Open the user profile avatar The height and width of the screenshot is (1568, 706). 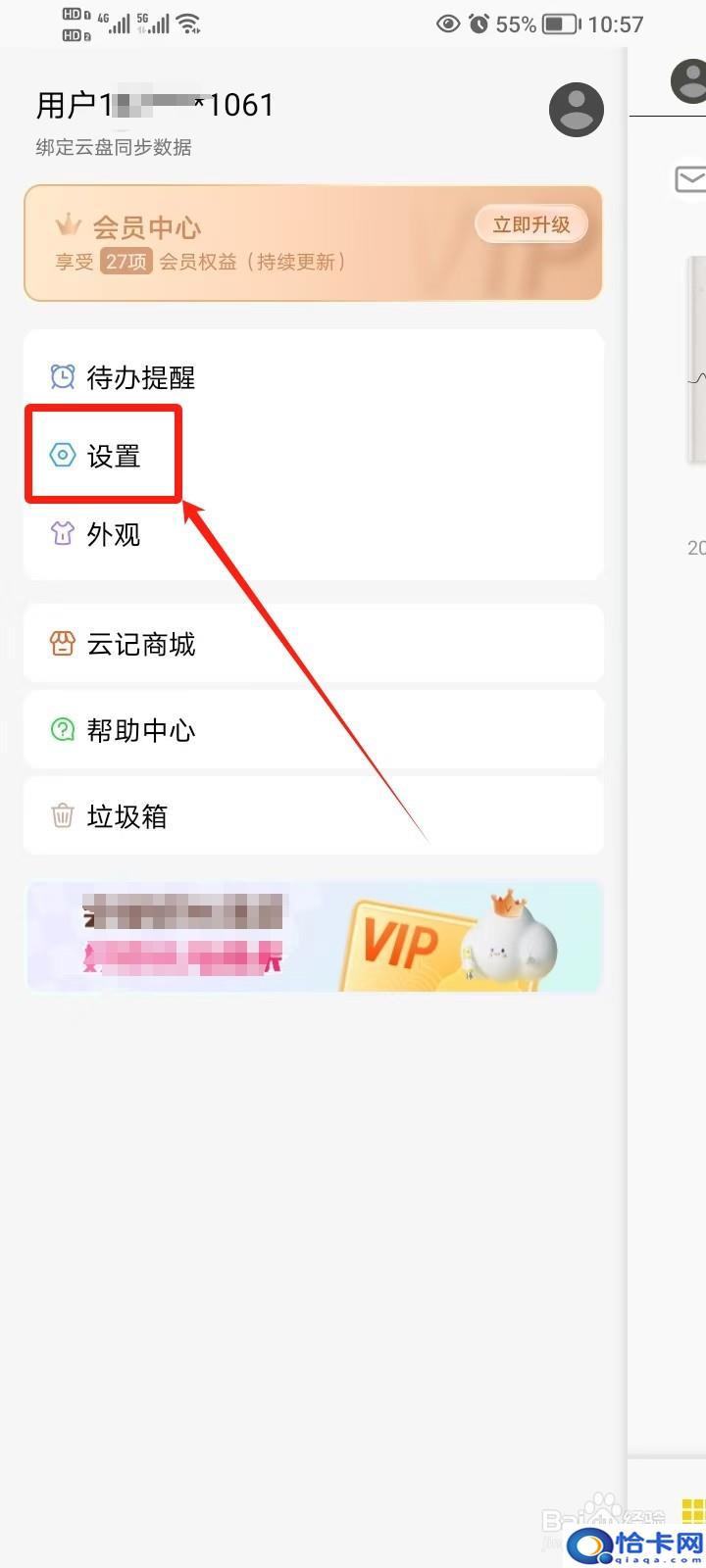576,109
